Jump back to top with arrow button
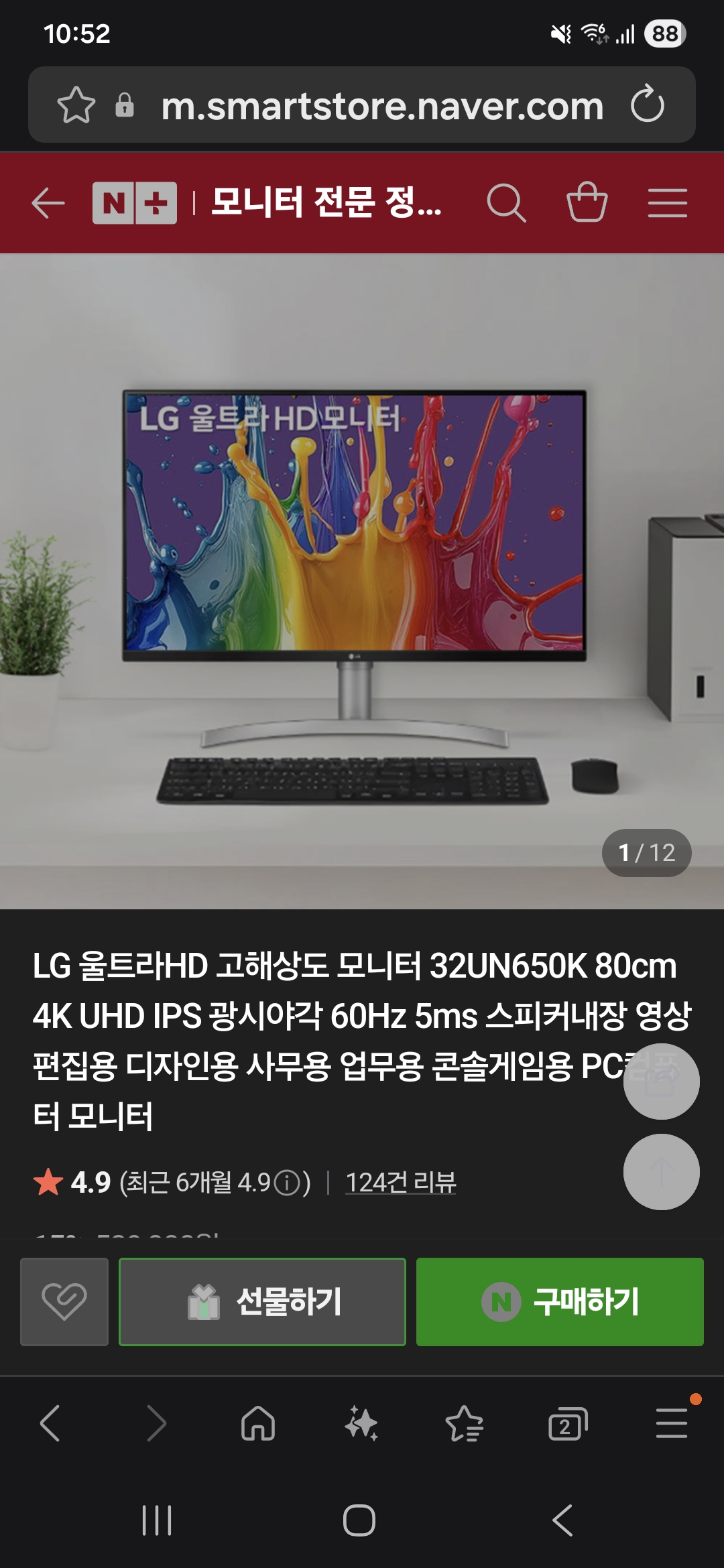 pos(661,1172)
